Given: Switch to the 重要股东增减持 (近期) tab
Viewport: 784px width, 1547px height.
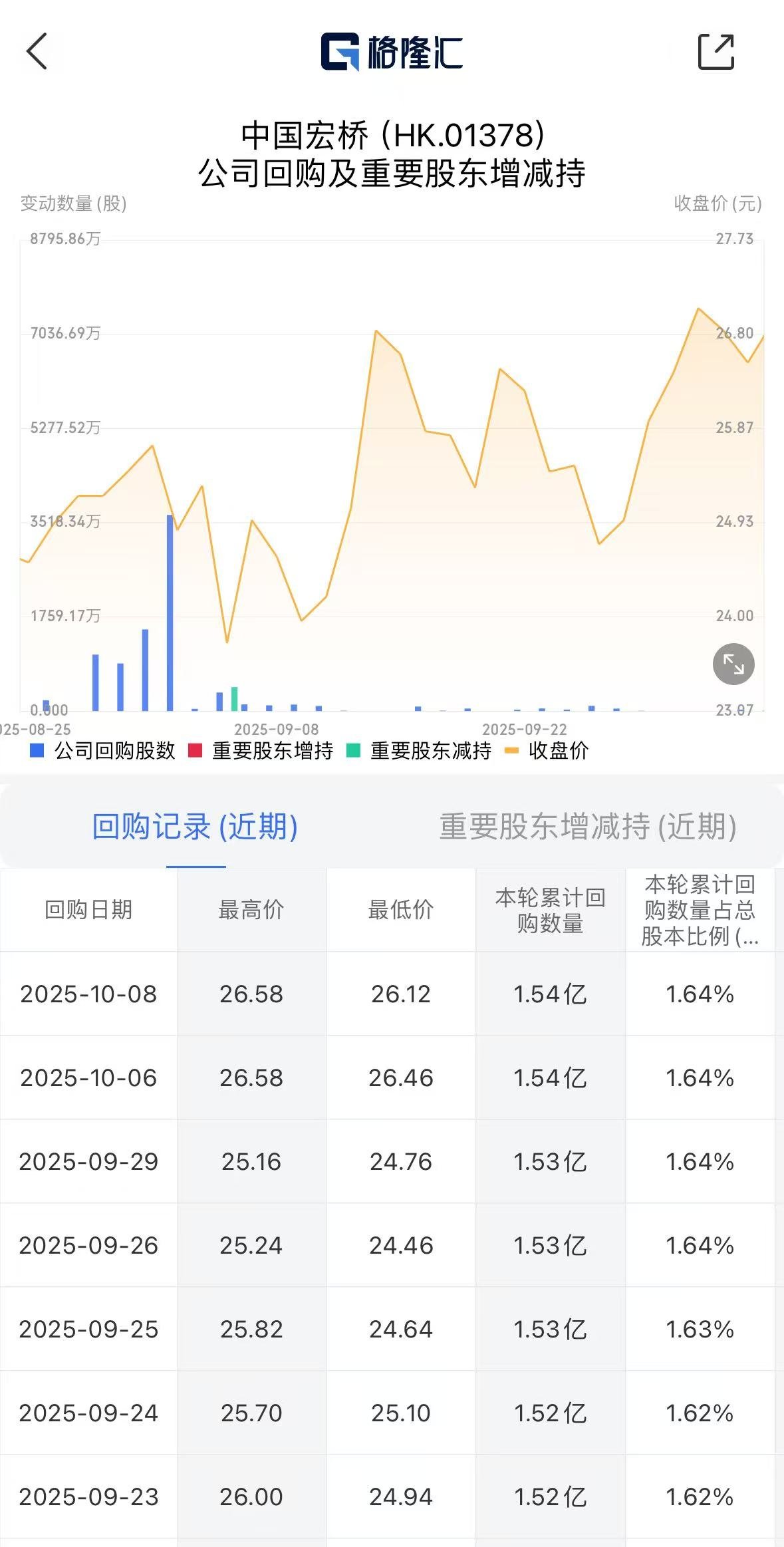Looking at the screenshot, I should click(587, 827).
